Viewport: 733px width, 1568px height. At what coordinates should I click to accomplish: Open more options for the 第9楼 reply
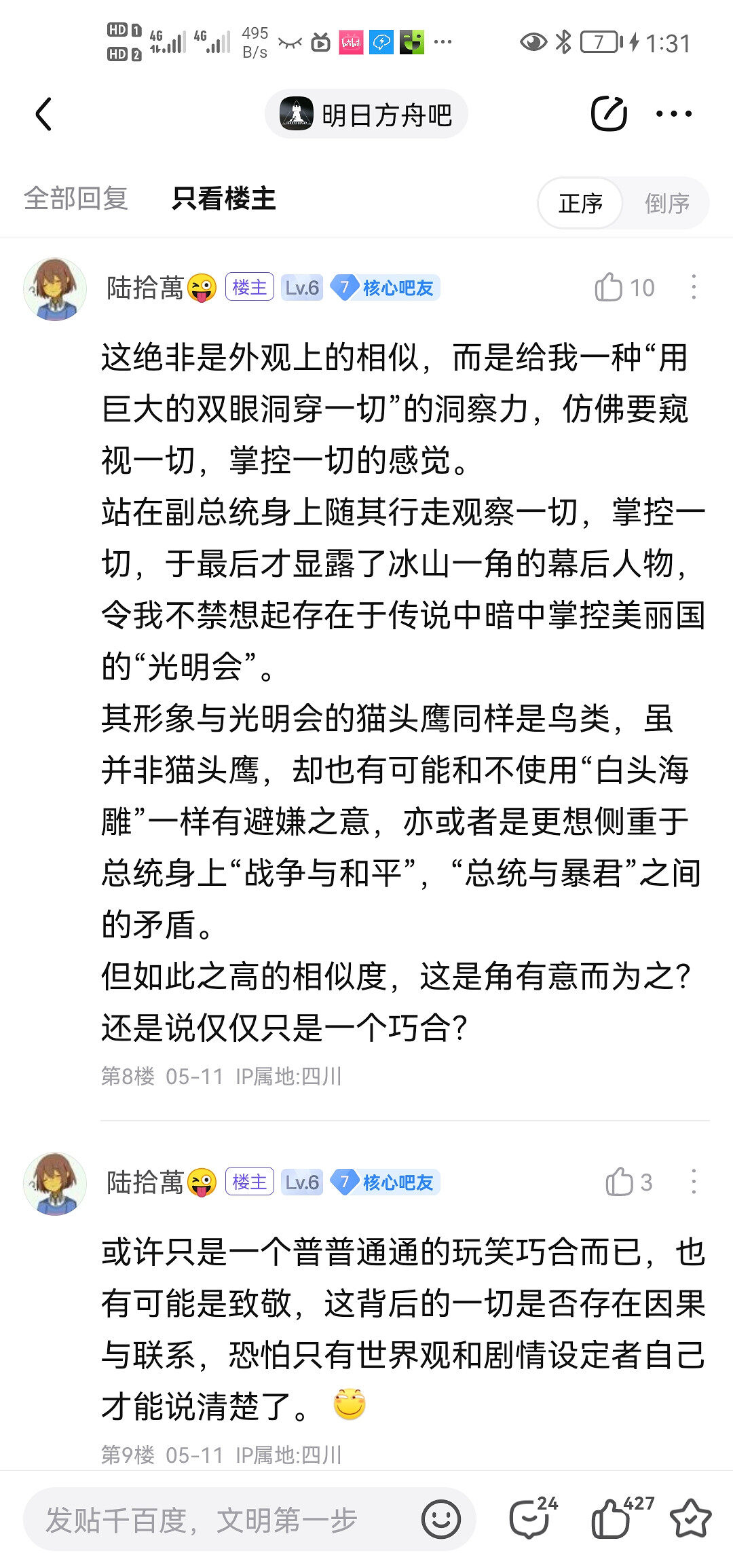pyautogui.click(x=693, y=1182)
